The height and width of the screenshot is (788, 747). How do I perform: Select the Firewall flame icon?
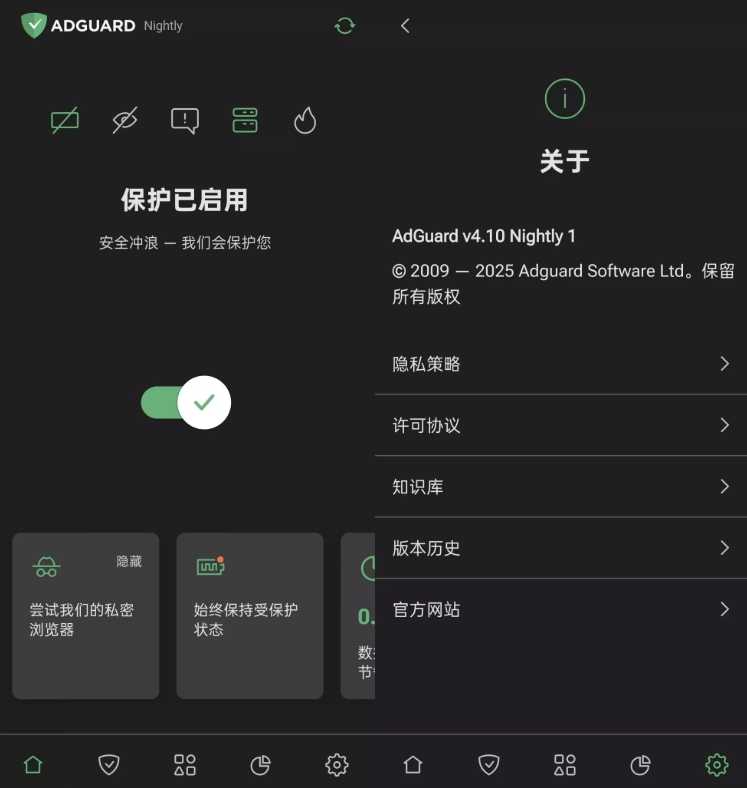(x=305, y=119)
